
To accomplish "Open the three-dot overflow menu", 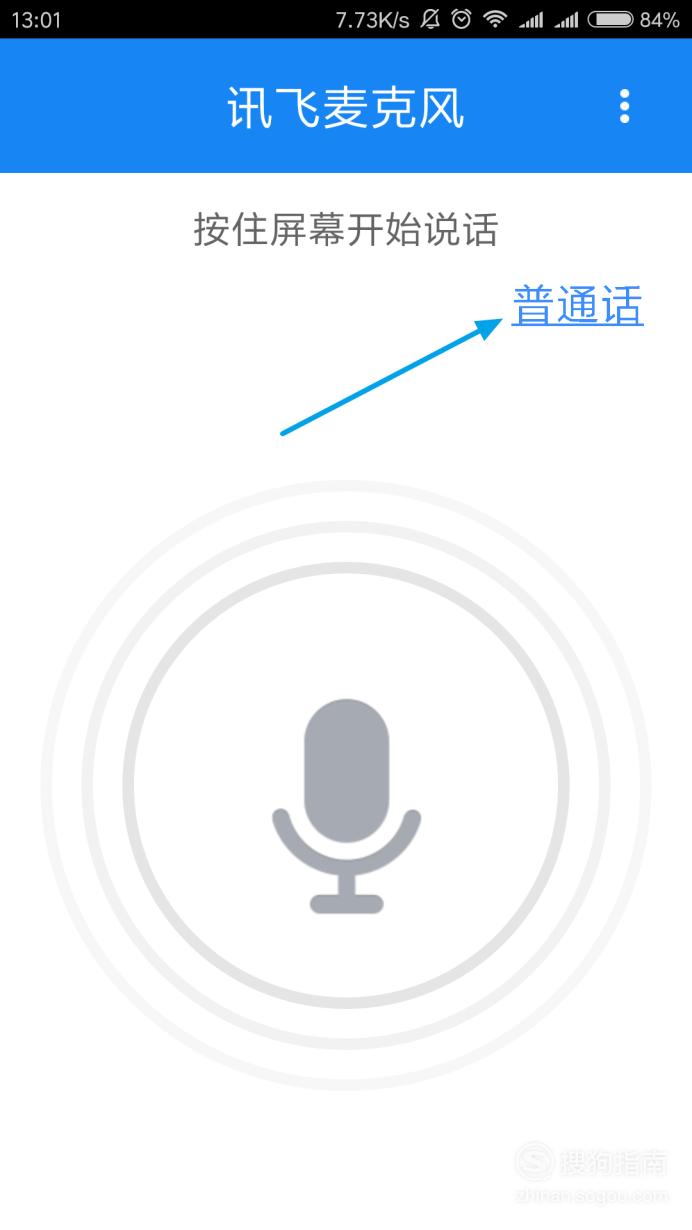I will pos(625,106).
